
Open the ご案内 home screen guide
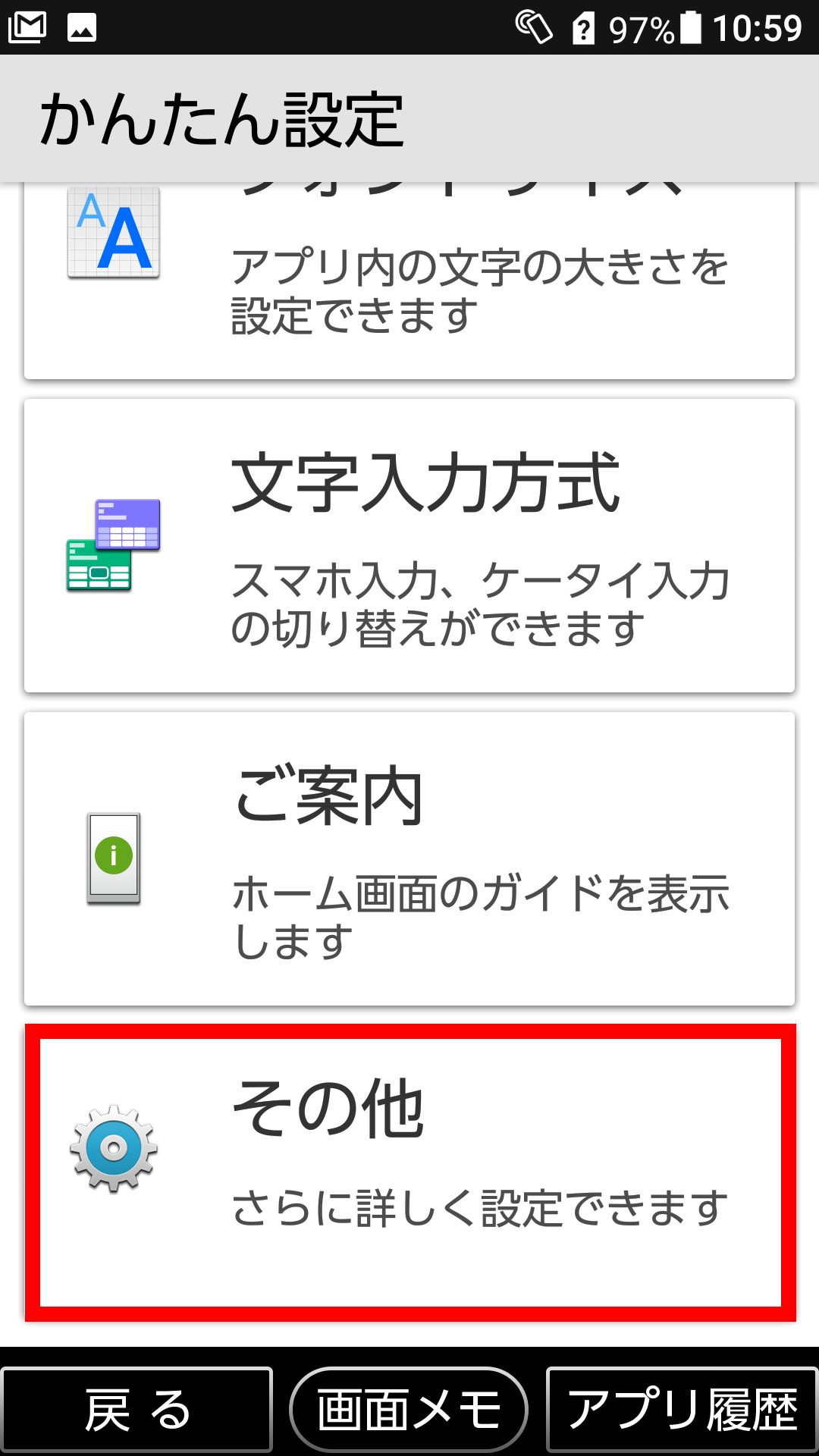pos(409,858)
